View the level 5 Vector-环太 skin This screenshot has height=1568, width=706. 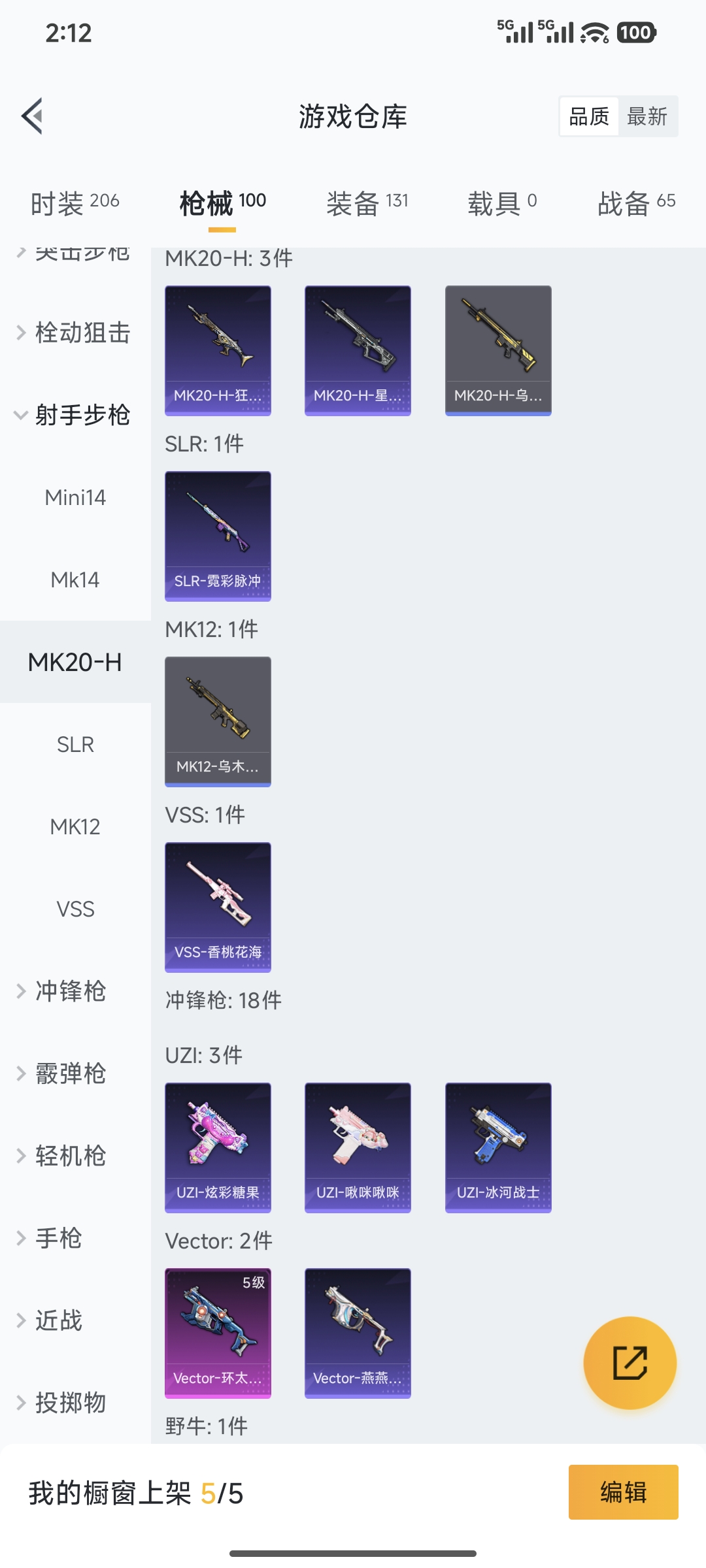pyautogui.click(x=218, y=1333)
